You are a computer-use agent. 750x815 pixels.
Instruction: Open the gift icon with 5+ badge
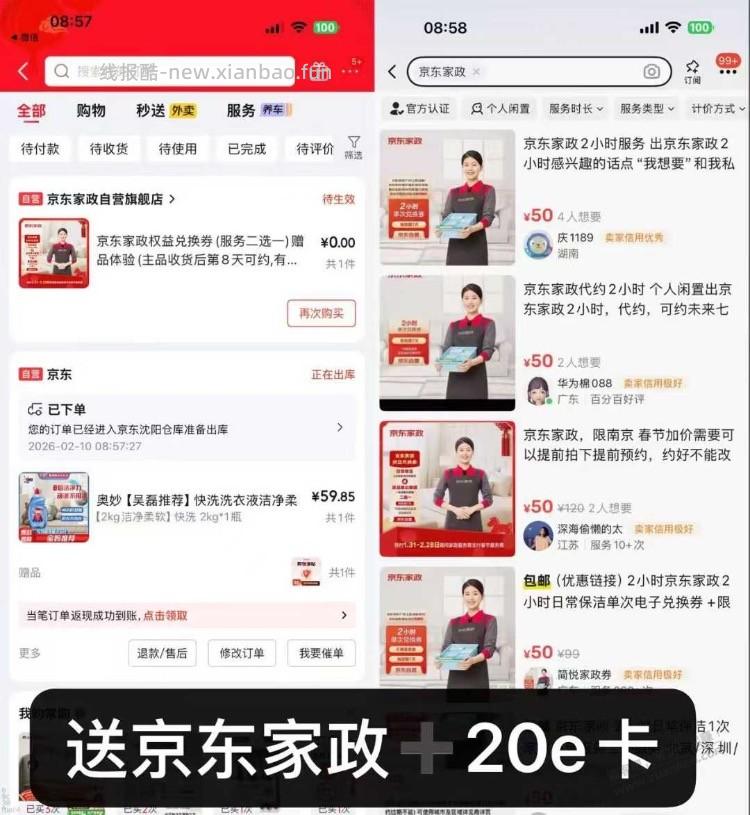point(318,71)
